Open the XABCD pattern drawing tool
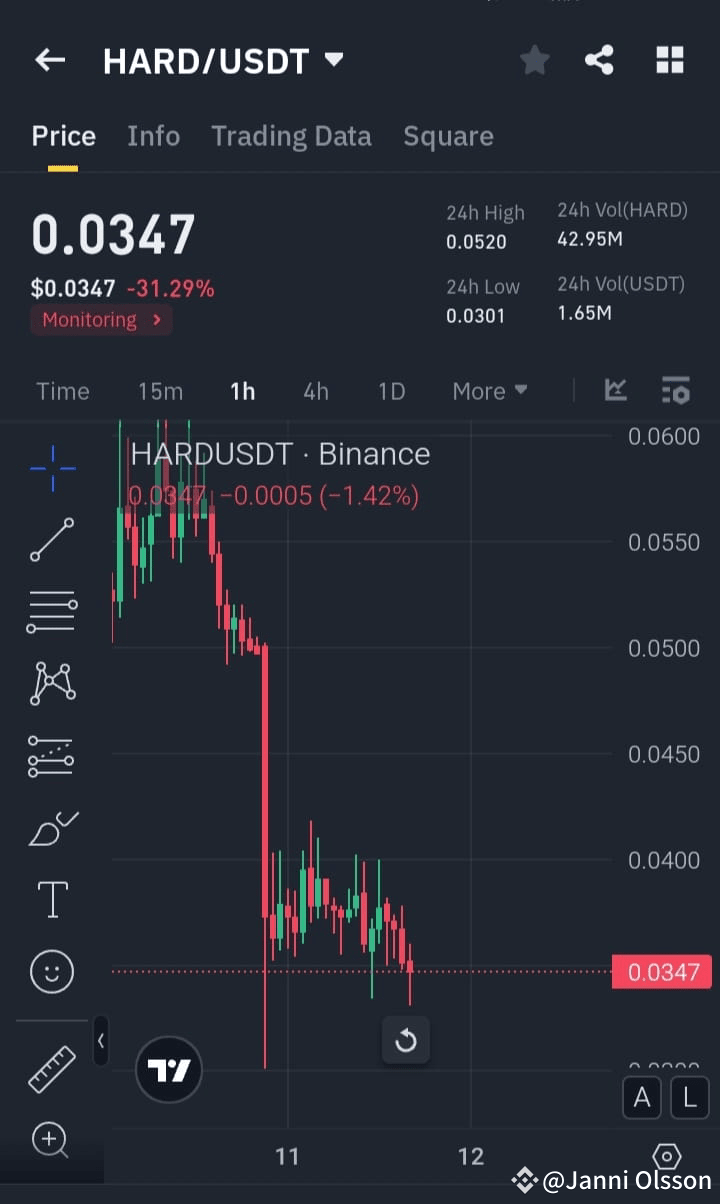The width and height of the screenshot is (720, 1204). tap(51, 683)
